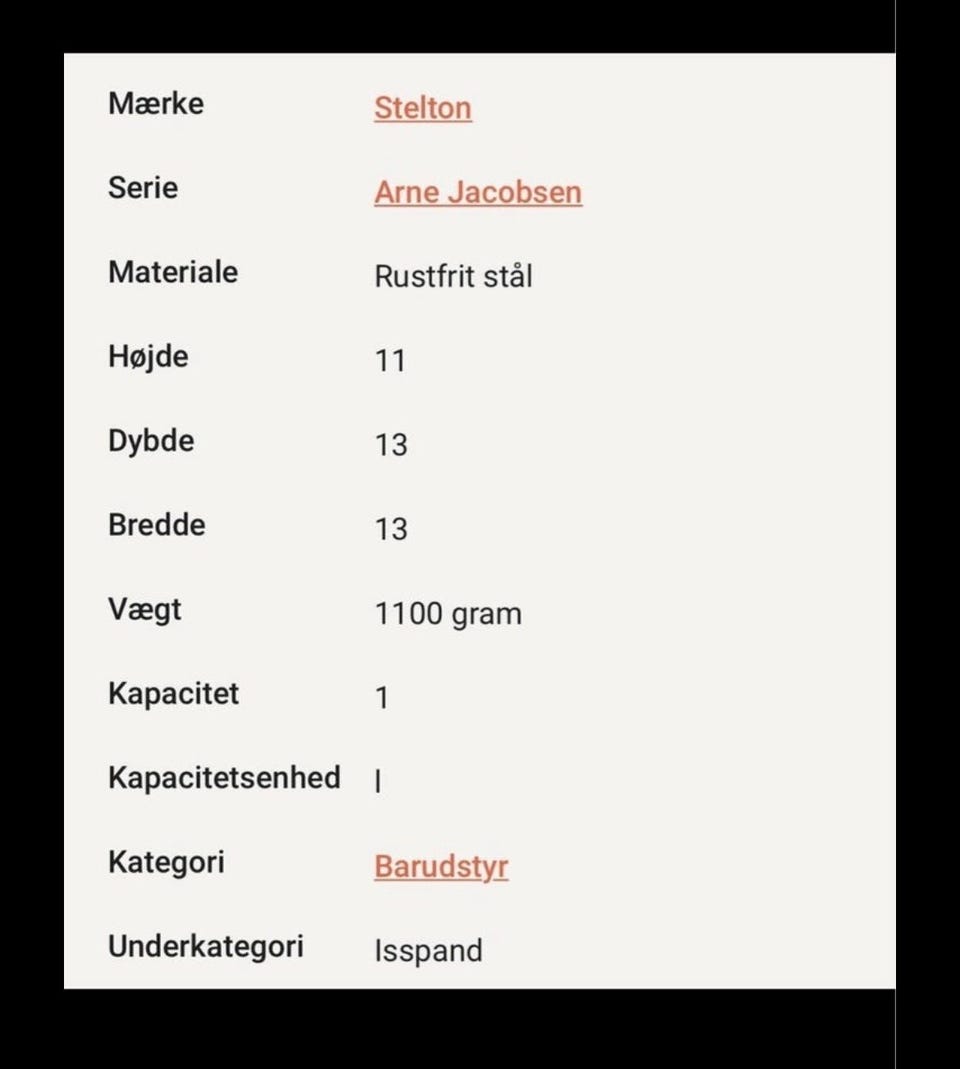Select the 1100 gram weight value
The image size is (960, 1069).
447,614
